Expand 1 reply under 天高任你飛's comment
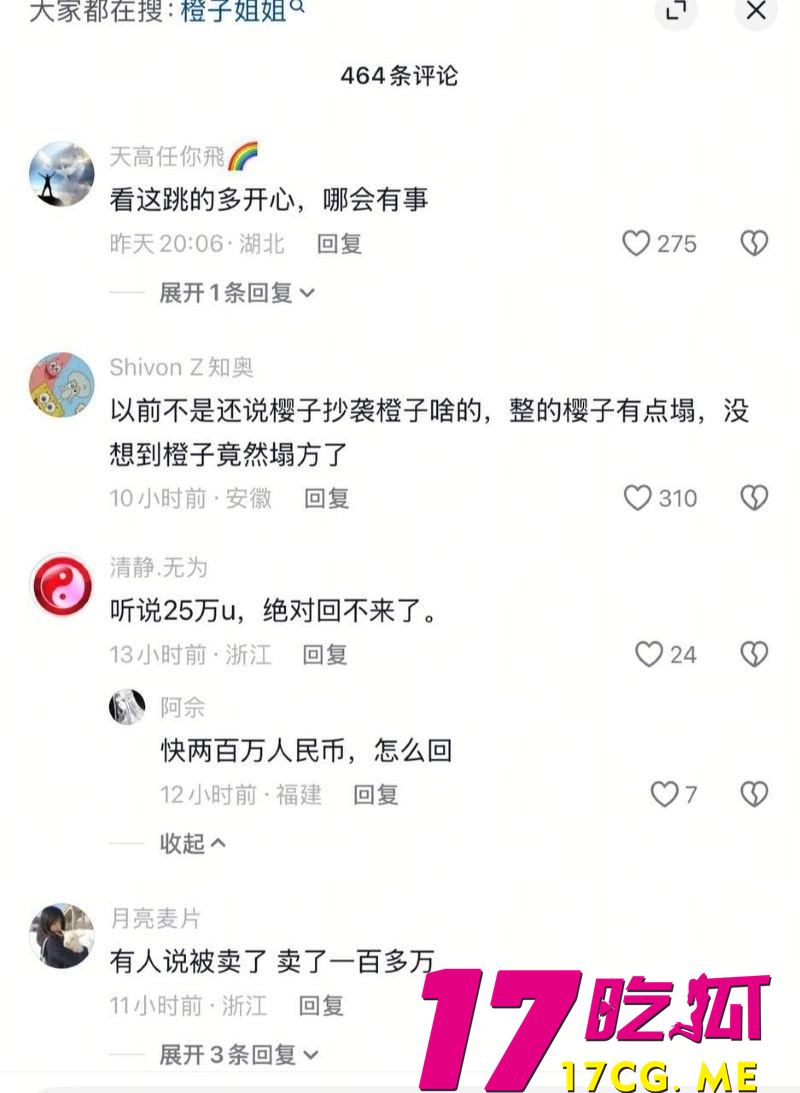The width and height of the screenshot is (800, 1093). [x=237, y=293]
